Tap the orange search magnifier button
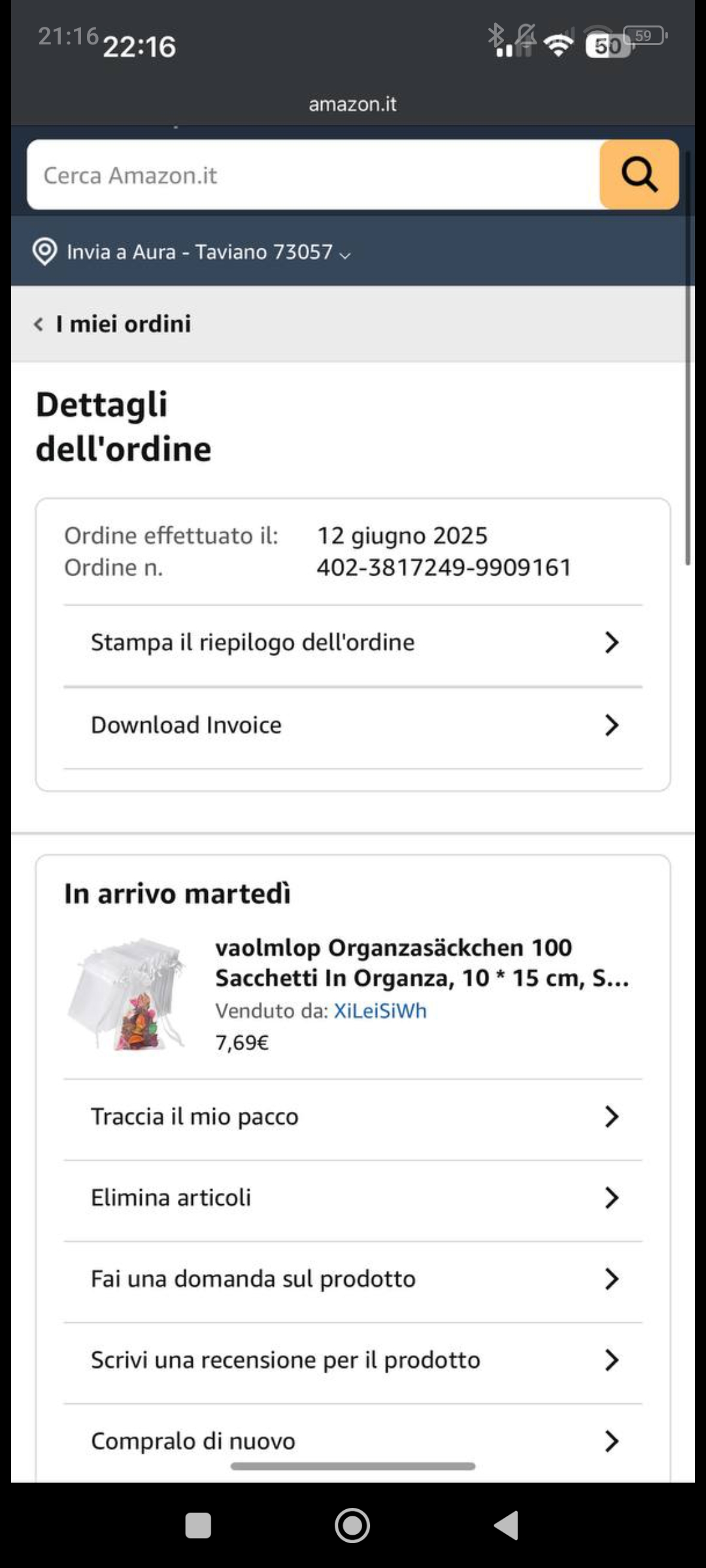The image size is (706, 1568). (639, 174)
